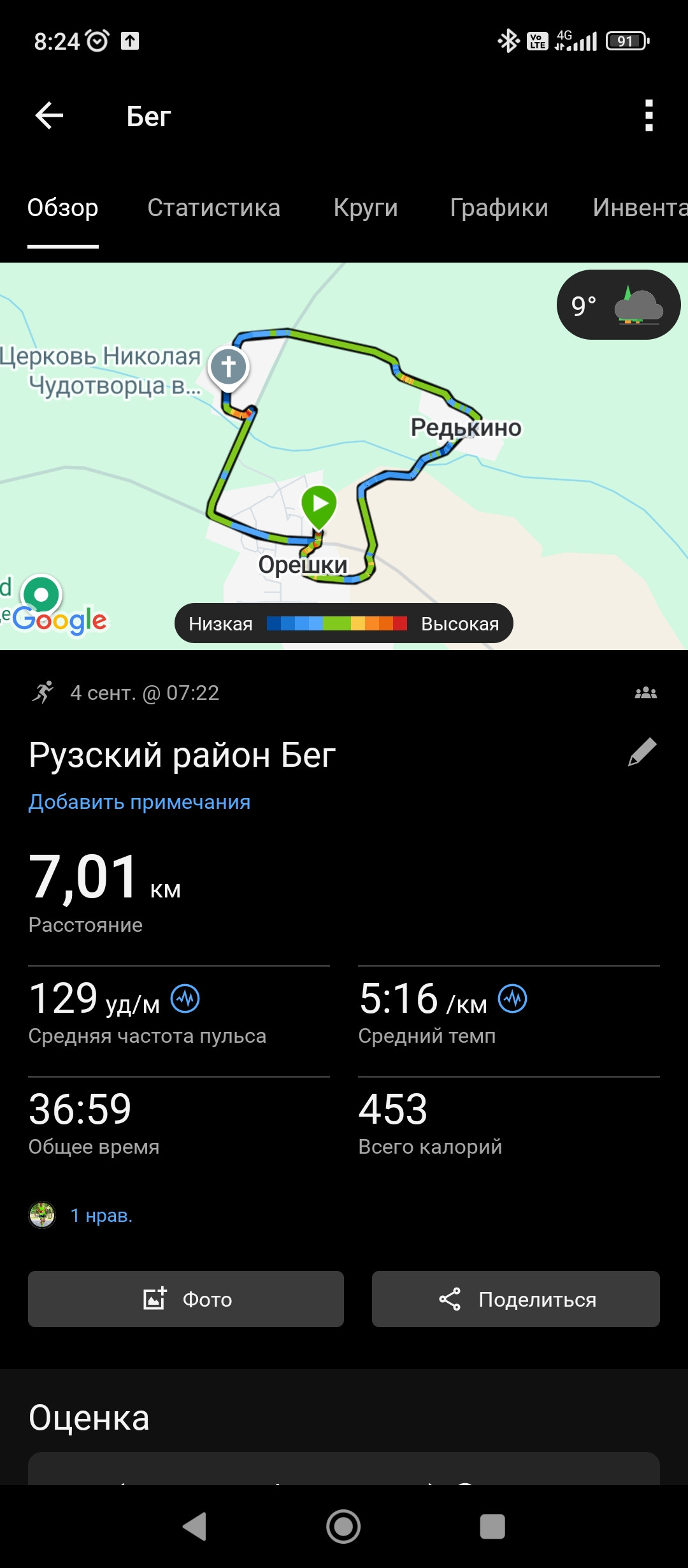The image size is (688, 1568).
Task: Open the activity privacy people icon
Action: coord(646,693)
